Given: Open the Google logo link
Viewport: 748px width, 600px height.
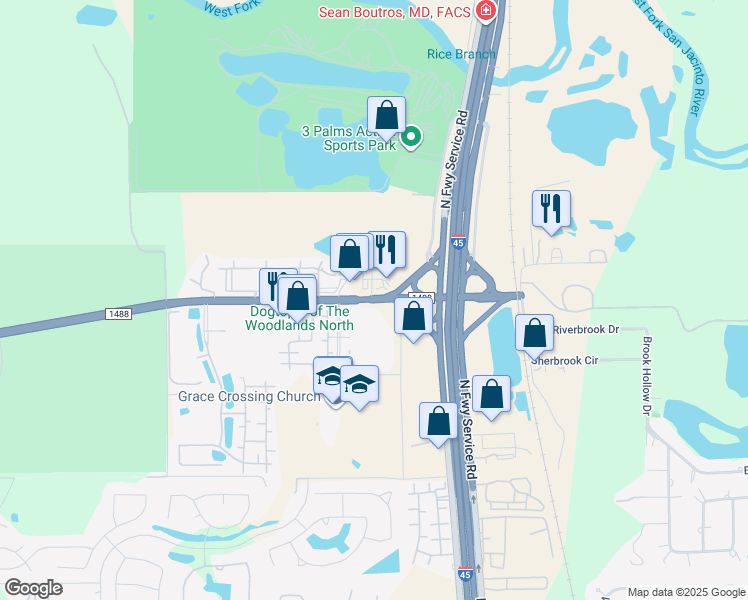Looking at the screenshot, I should pyautogui.click(x=33, y=588).
